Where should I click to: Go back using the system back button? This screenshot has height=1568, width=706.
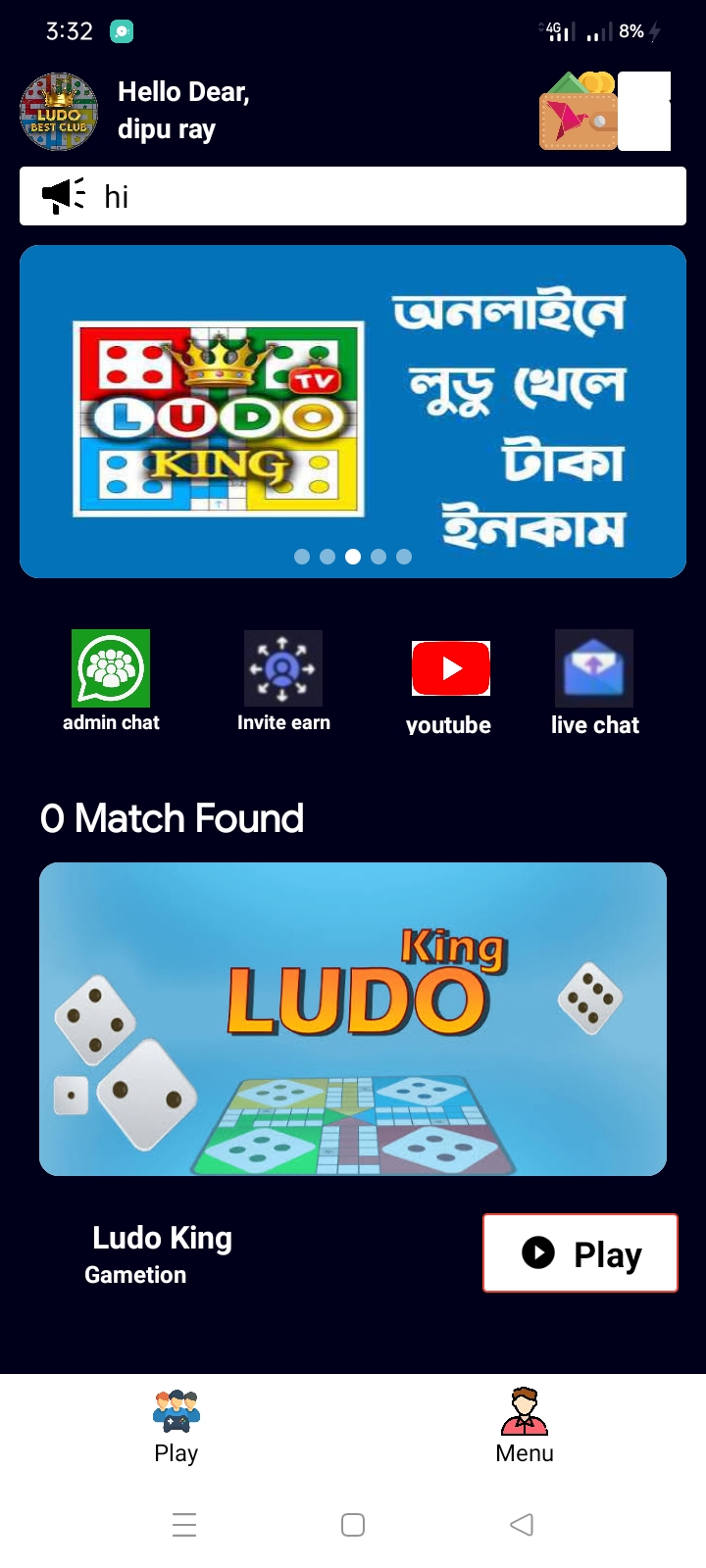coord(522,1525)
